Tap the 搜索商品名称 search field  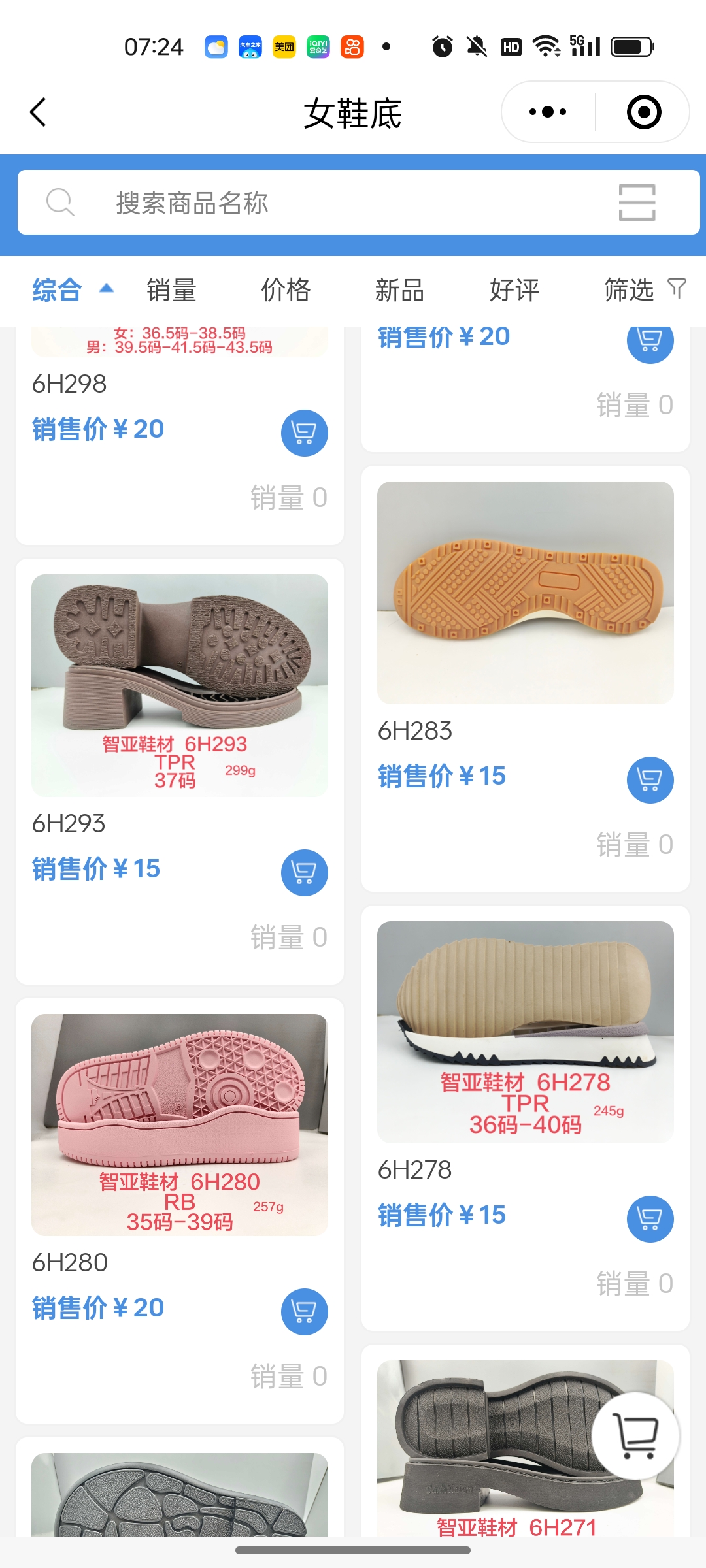click(327, 203)
